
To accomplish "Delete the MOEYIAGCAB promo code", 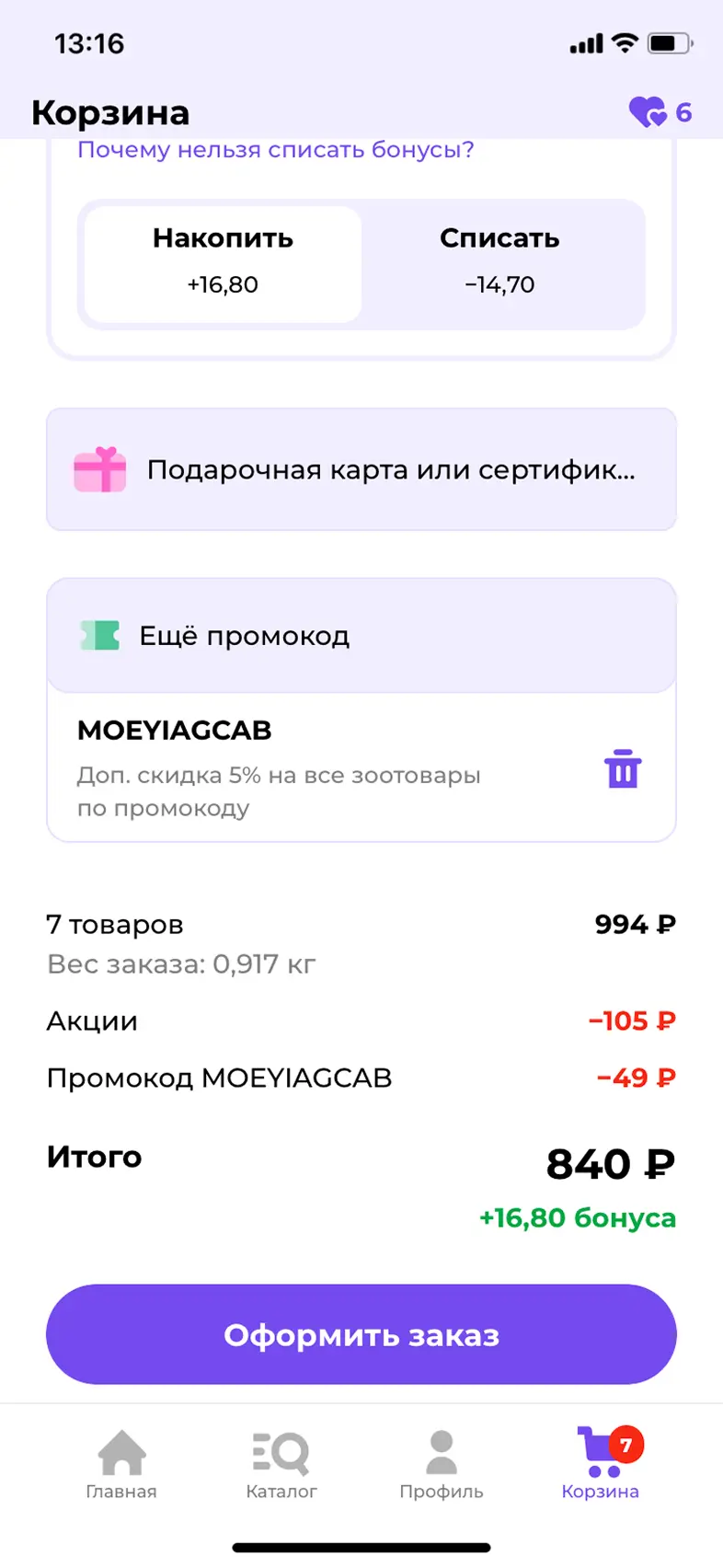I will 623,769.
